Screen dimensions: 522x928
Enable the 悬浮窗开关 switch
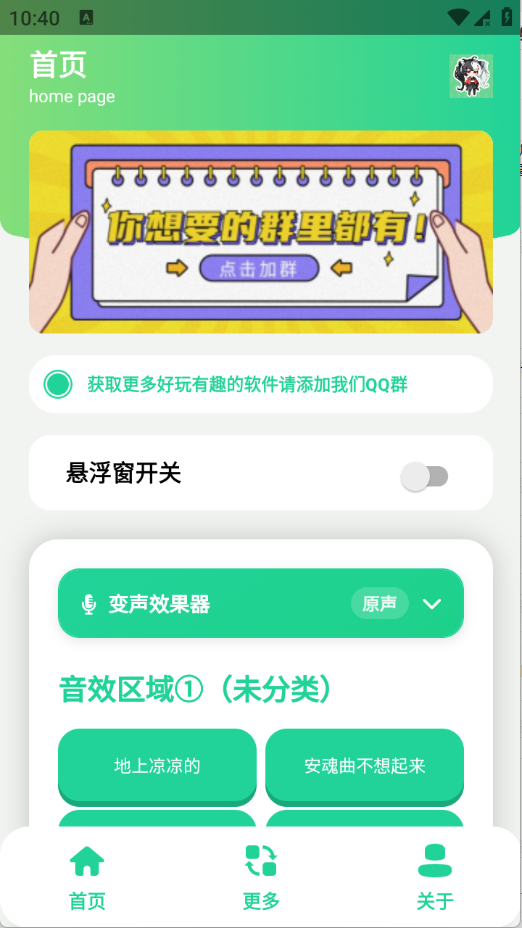pos(424,476)
